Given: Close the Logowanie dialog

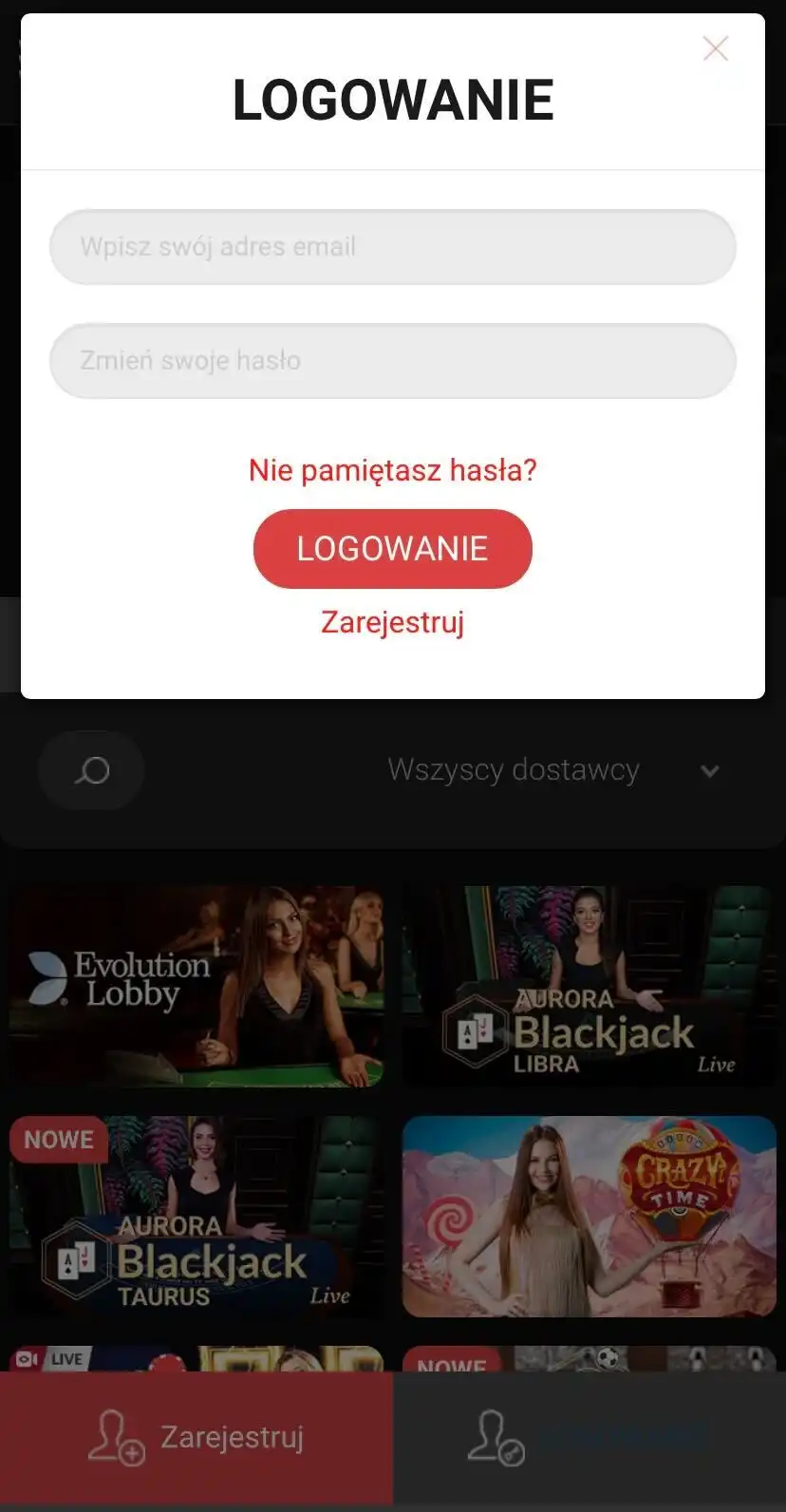Looking at the screenshot, I should (x=715, y=48).
